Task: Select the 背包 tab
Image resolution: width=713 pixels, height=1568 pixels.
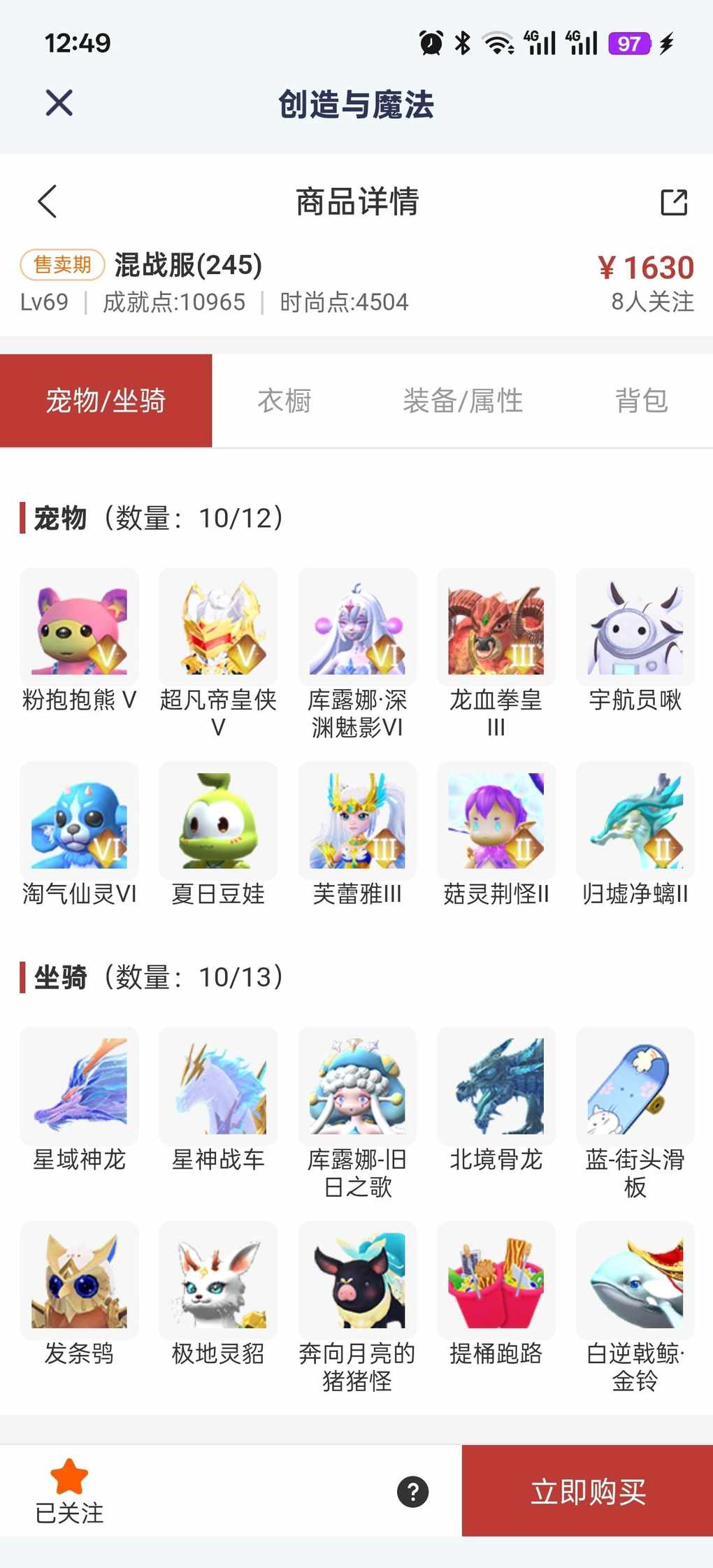Action: [x=641, y=401]
